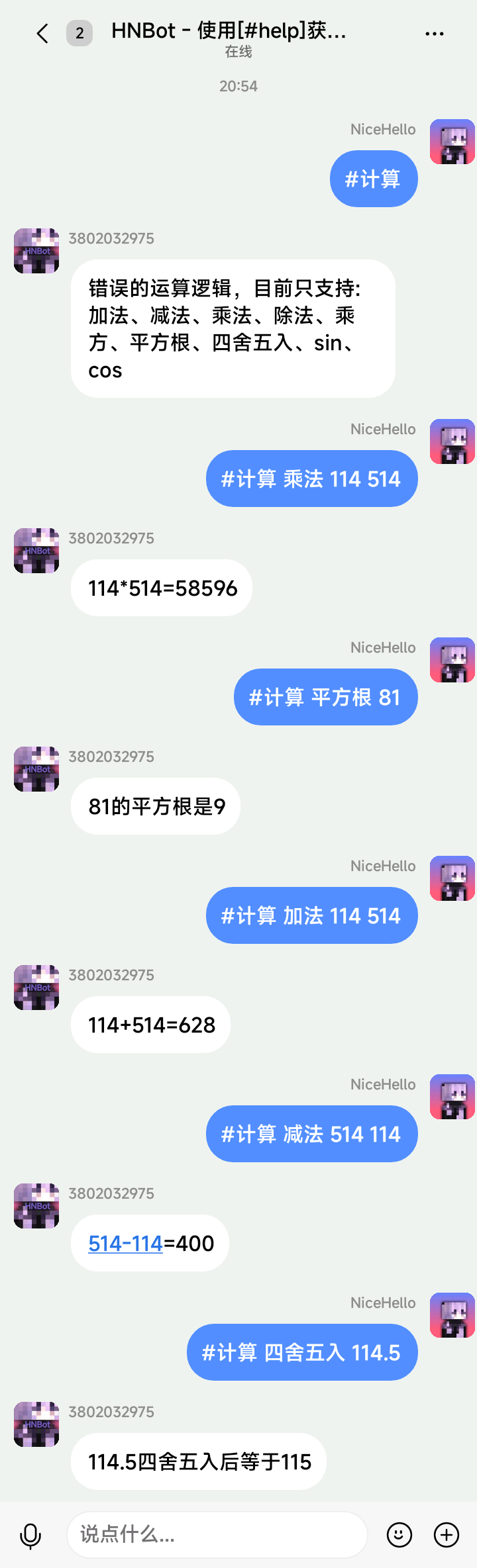Open the emoji picker
This screenshot has width=477, height=1568.
(399, 1534)
